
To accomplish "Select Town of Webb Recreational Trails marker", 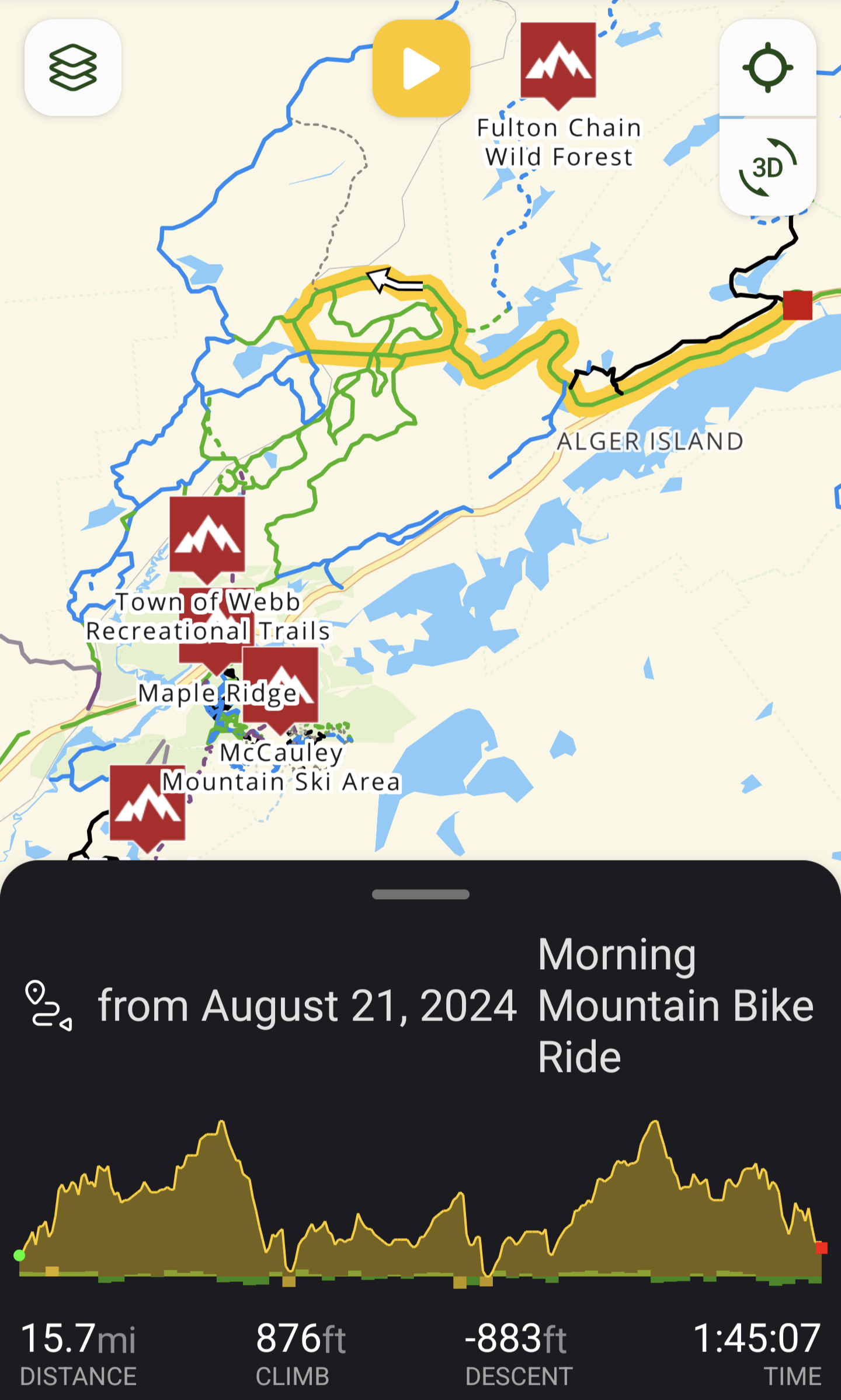I will (207, 535).
